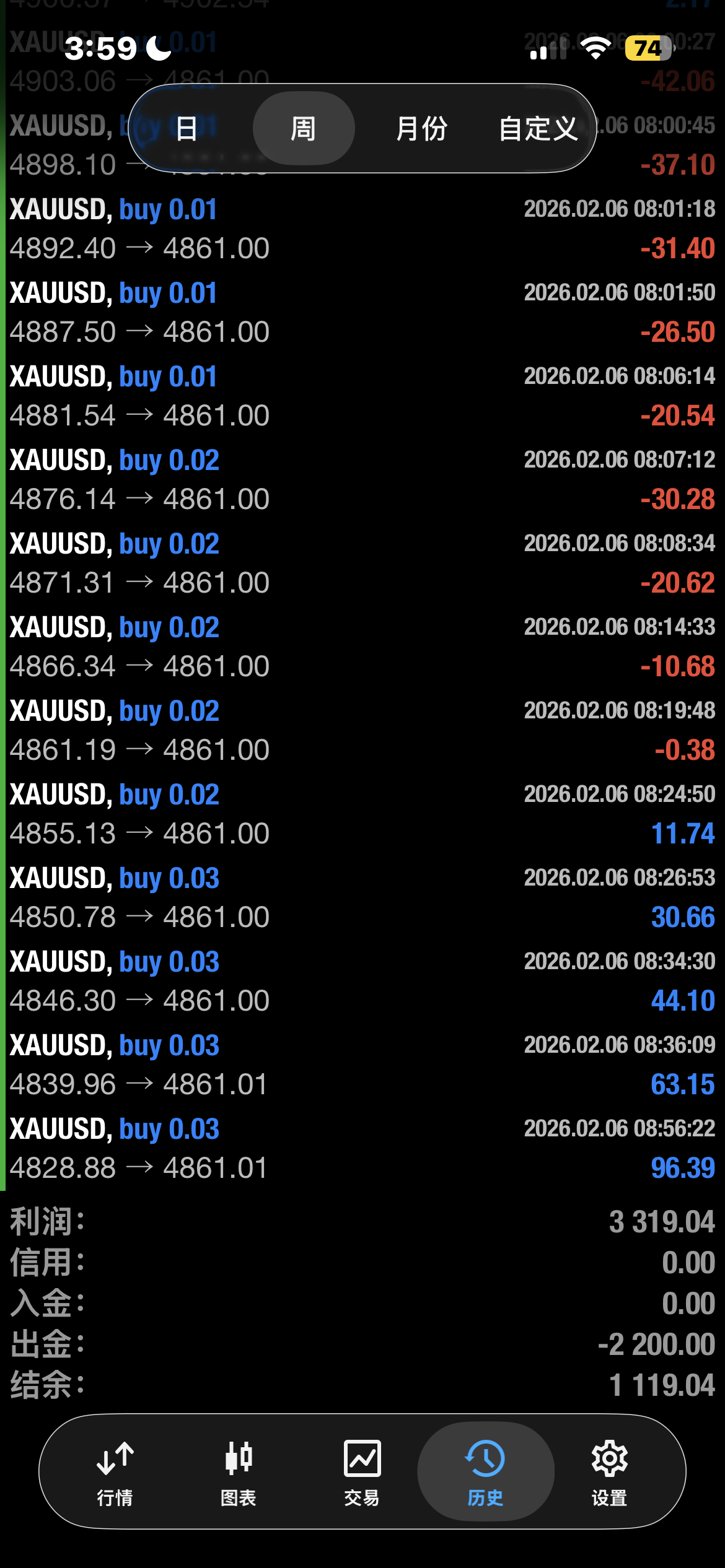Open the trade entered at 4881.54
This screenshot has width=725, height=1568.
click(x=362, y=396)
